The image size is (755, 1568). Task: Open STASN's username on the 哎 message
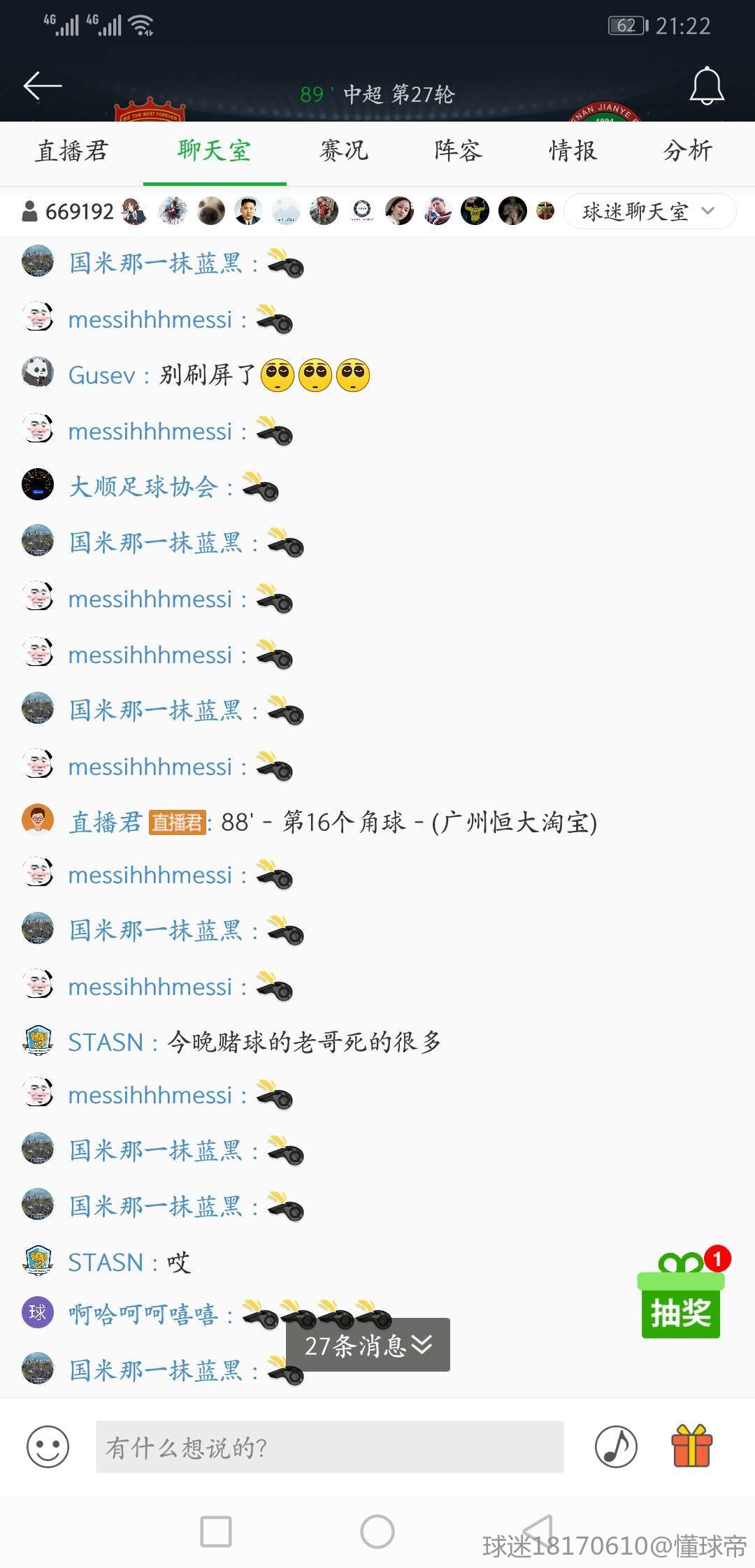point(105,1263)
